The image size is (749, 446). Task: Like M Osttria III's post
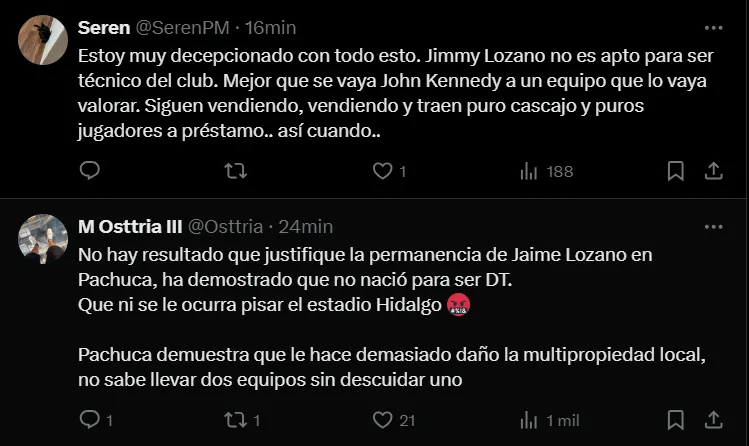382,420
